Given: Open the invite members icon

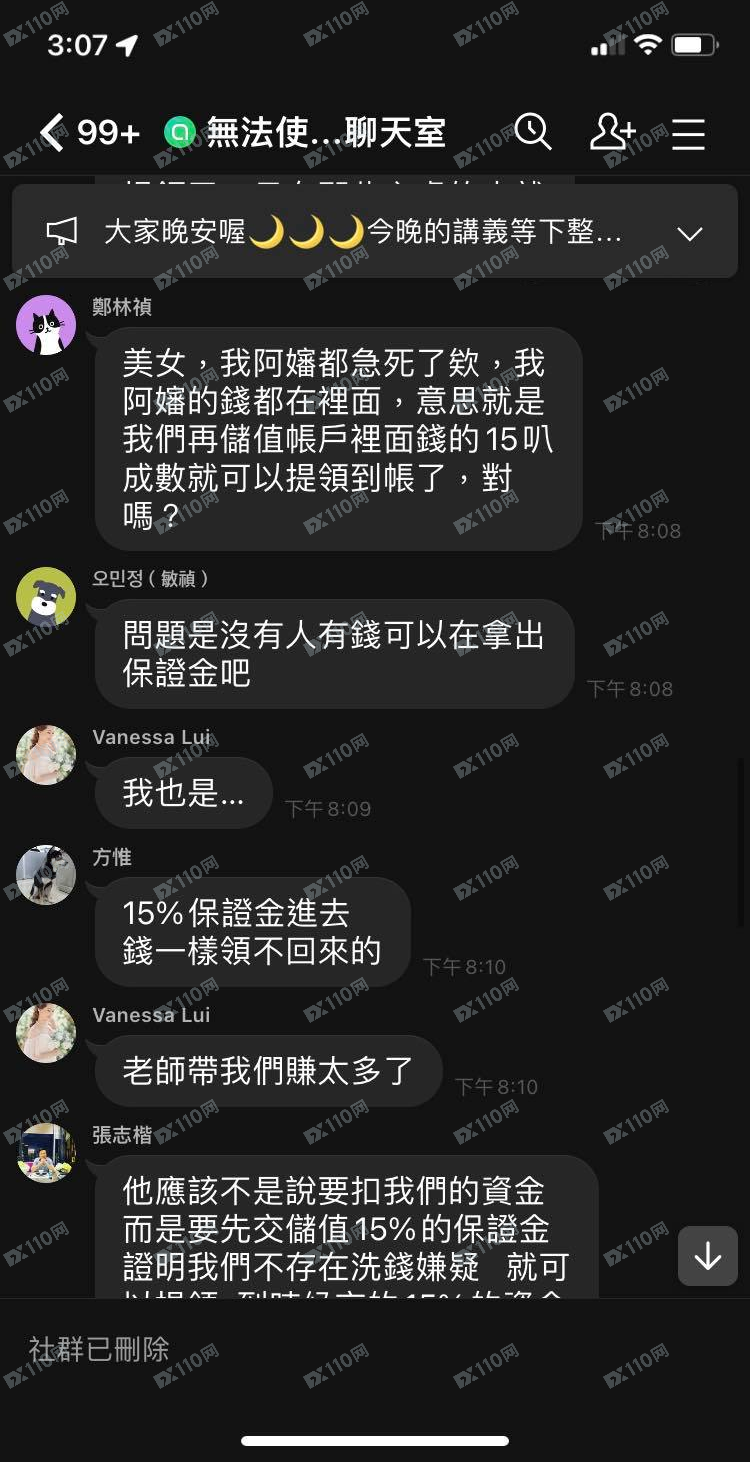Looking at the screenshot, I should [612, 132].
